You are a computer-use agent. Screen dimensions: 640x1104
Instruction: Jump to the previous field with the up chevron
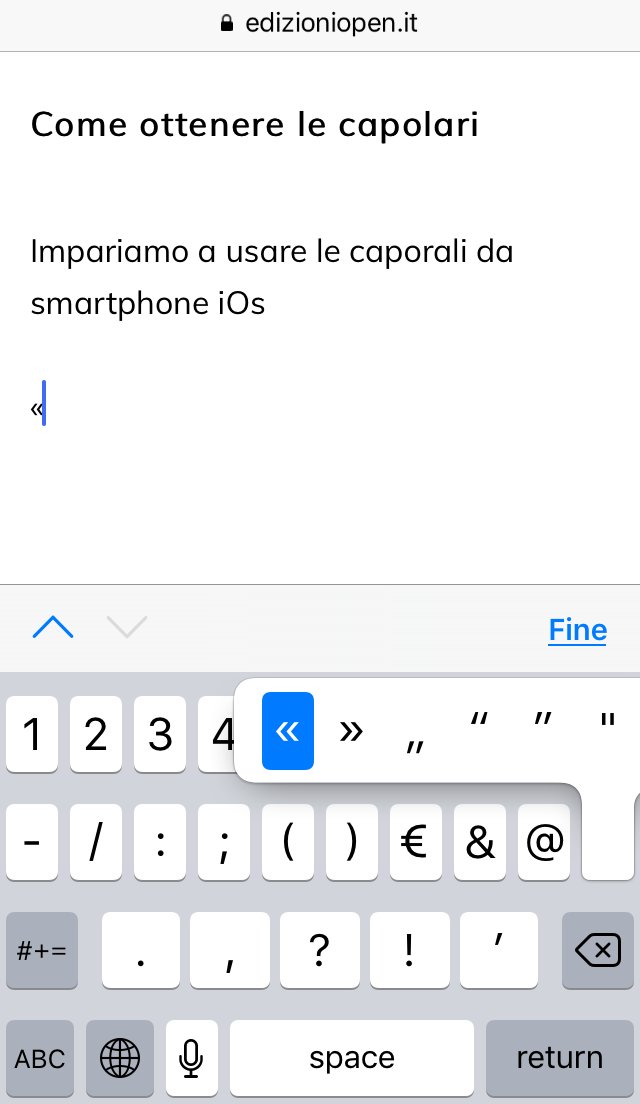[53, 627]
